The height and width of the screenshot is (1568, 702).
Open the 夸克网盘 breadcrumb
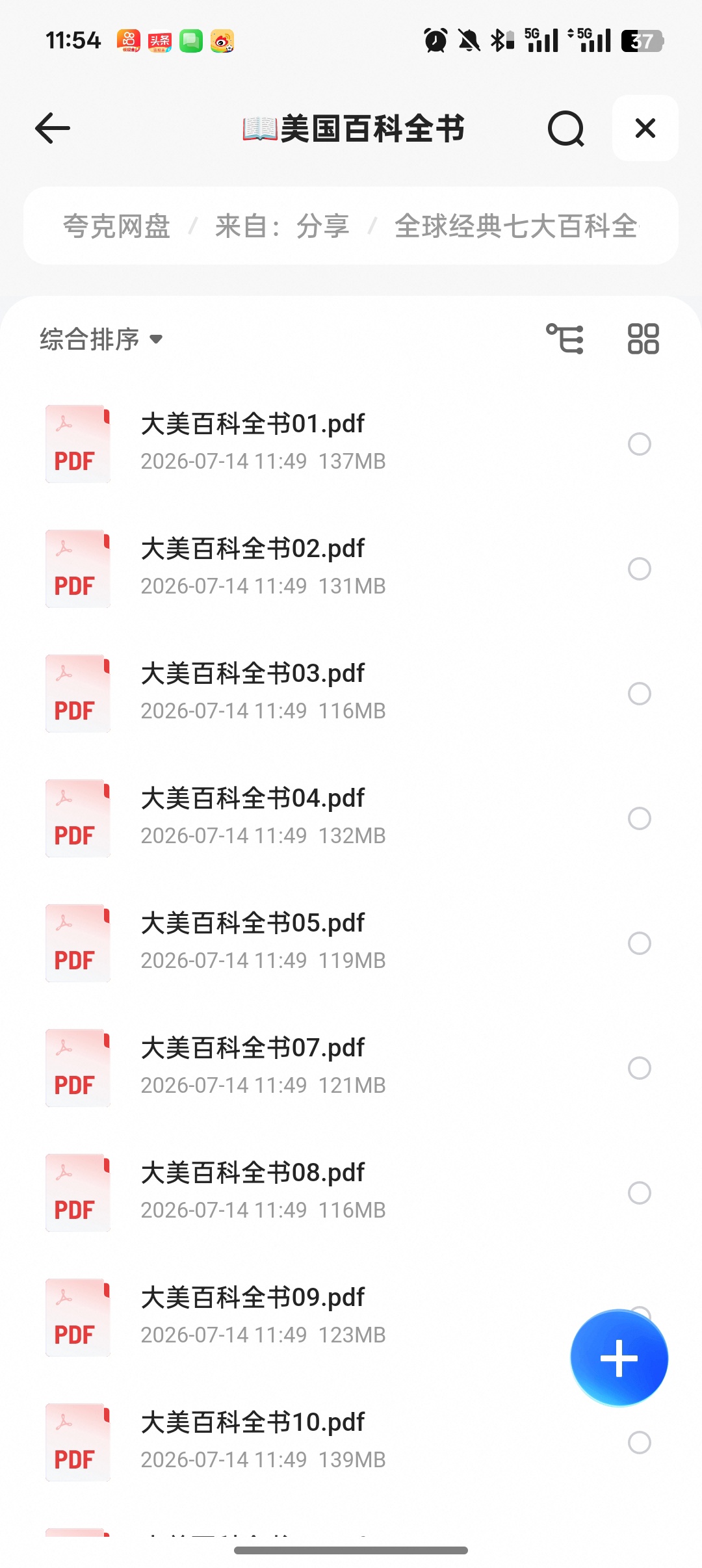tap(116, 226)
